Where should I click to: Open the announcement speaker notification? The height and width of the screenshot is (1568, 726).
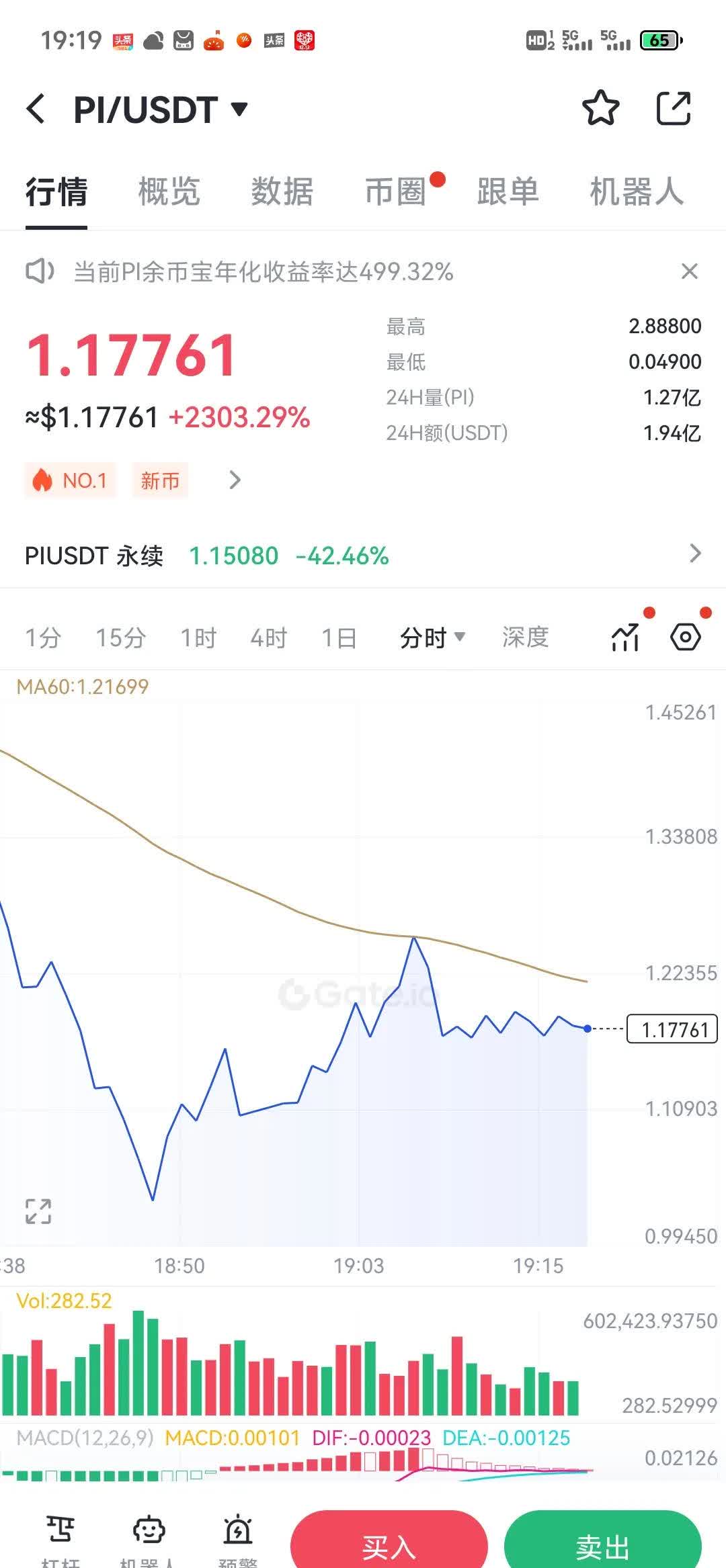point(40,272)
